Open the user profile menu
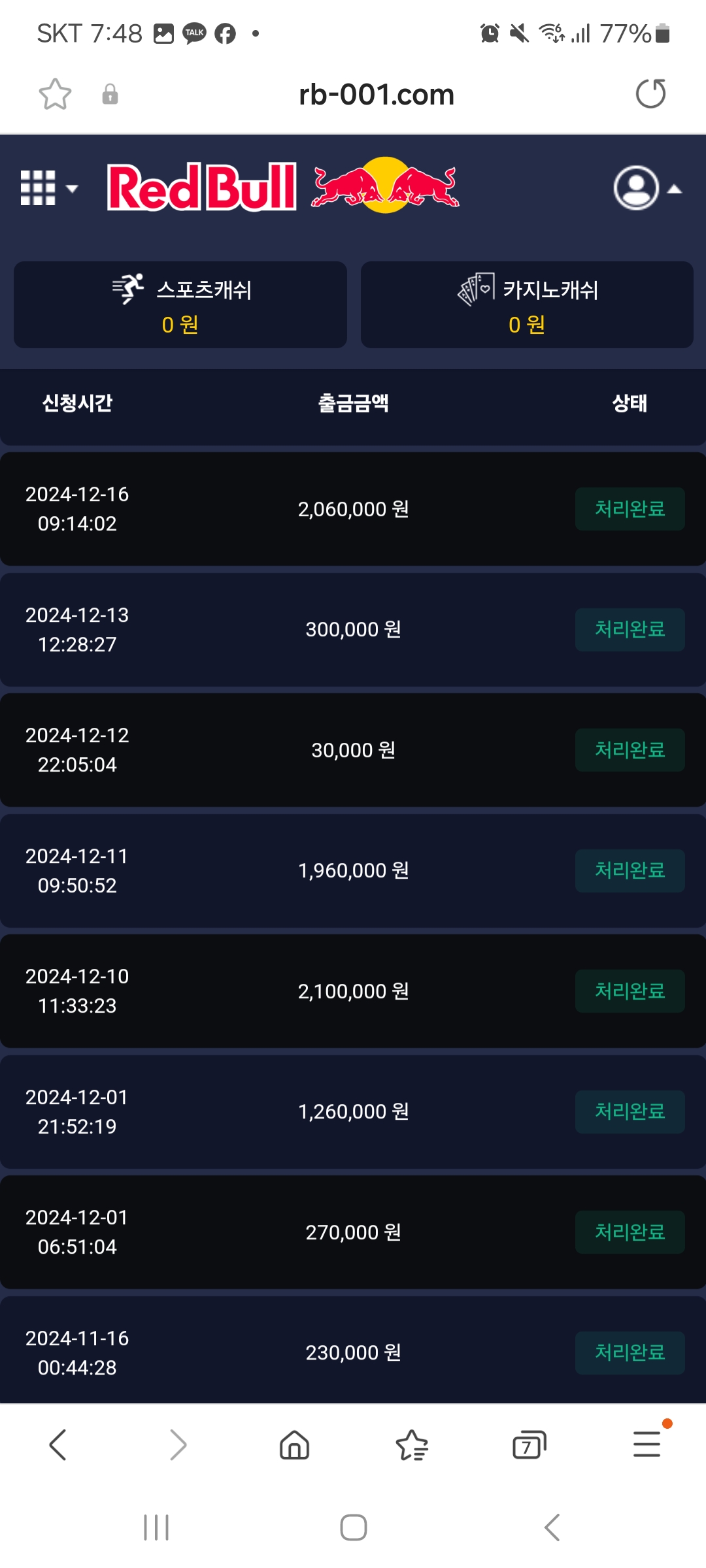The image size is (706, 1568). 646,188
